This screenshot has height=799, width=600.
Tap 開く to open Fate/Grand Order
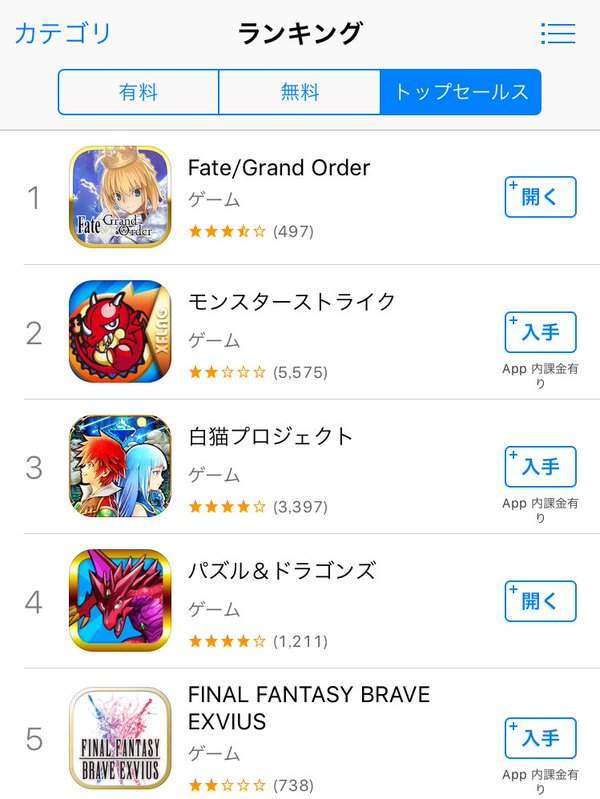click(540, 197)
